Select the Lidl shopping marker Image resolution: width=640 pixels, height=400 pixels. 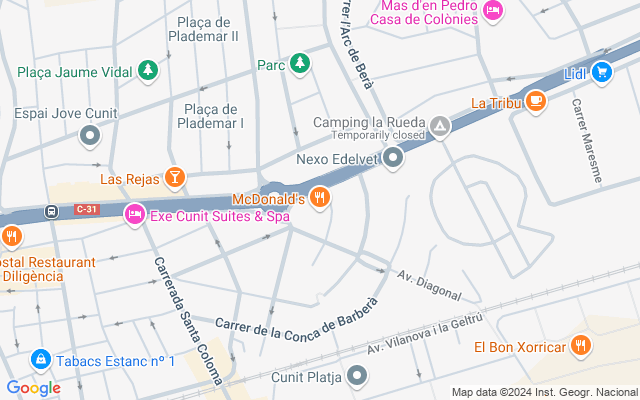pyautogui.click(x=601, y=72)
